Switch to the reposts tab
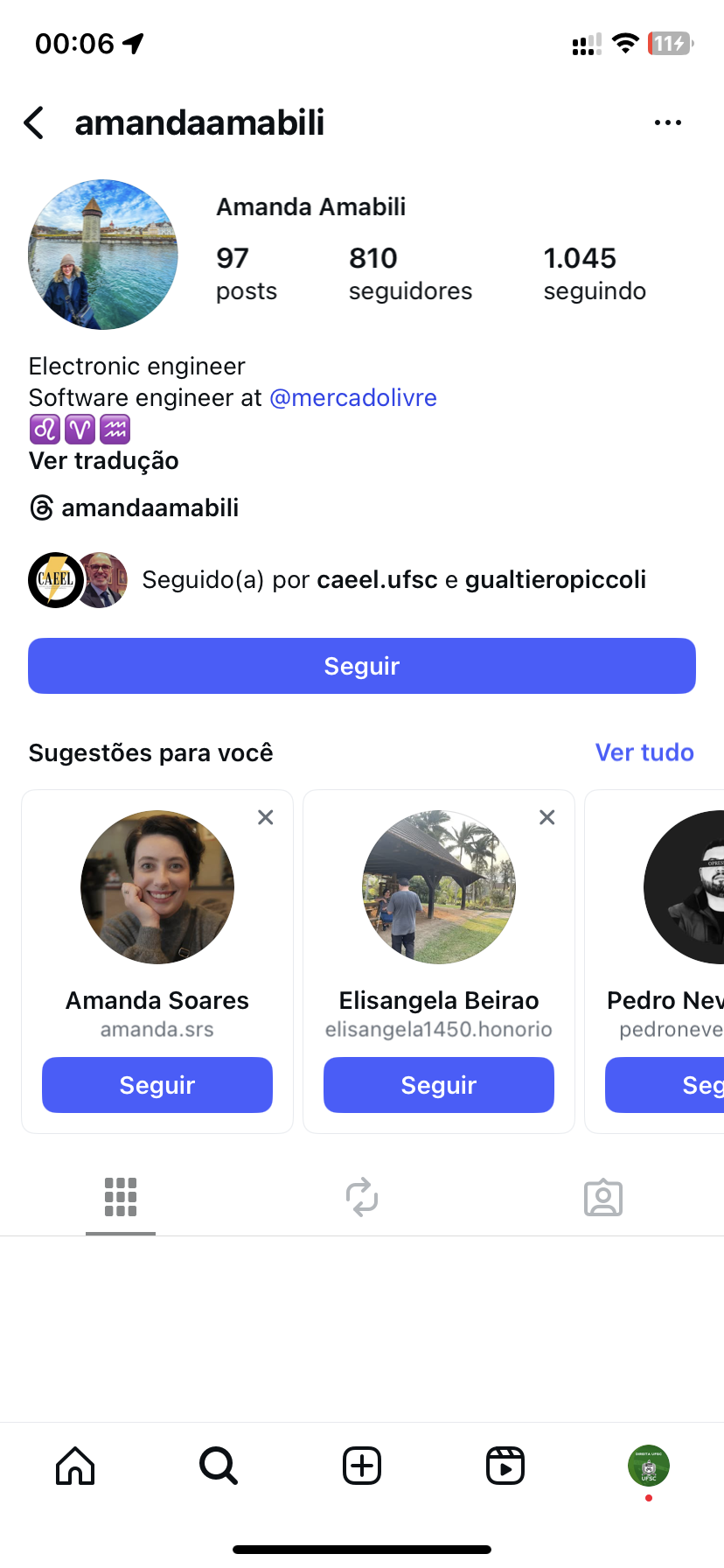Viewport: 724px width, 1568px height. (x=362, y=1198)
